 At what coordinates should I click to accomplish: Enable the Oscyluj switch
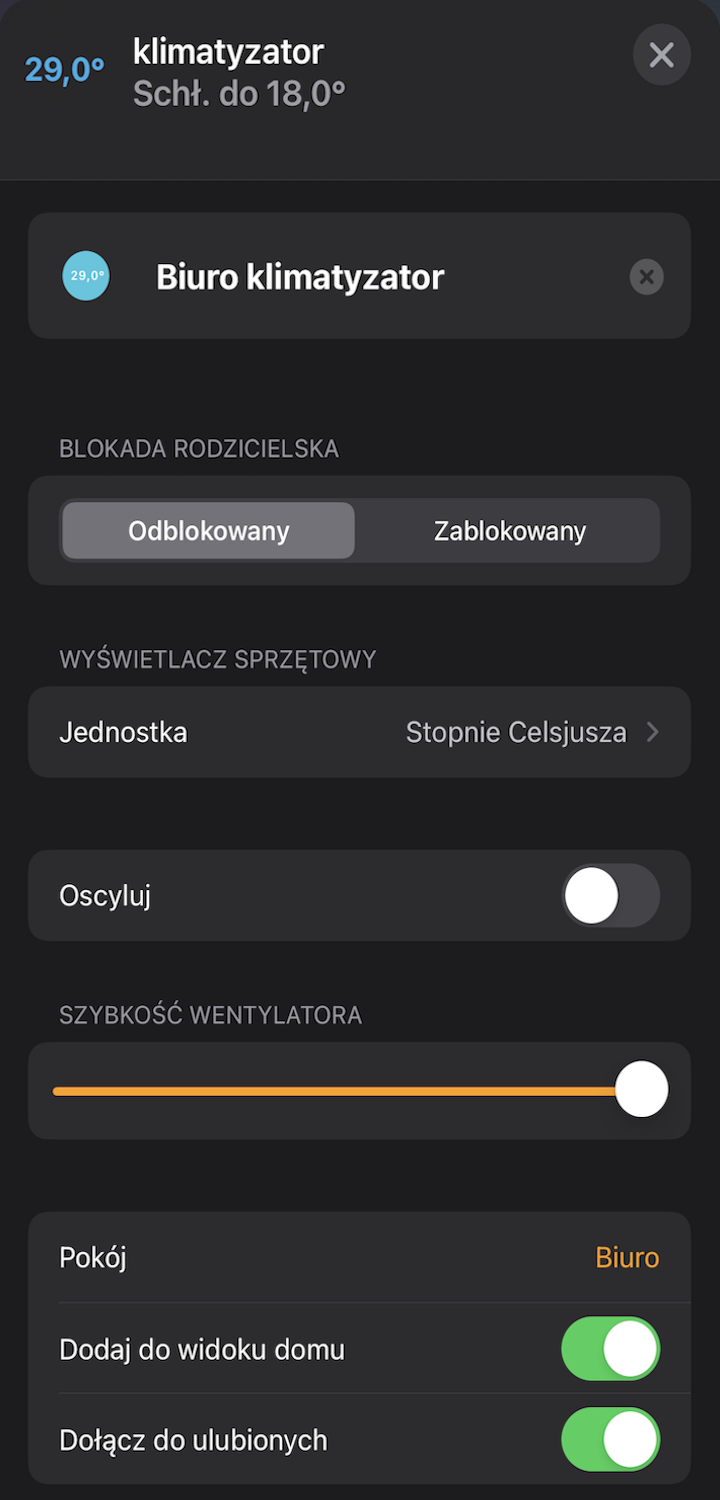coord(610,896)
